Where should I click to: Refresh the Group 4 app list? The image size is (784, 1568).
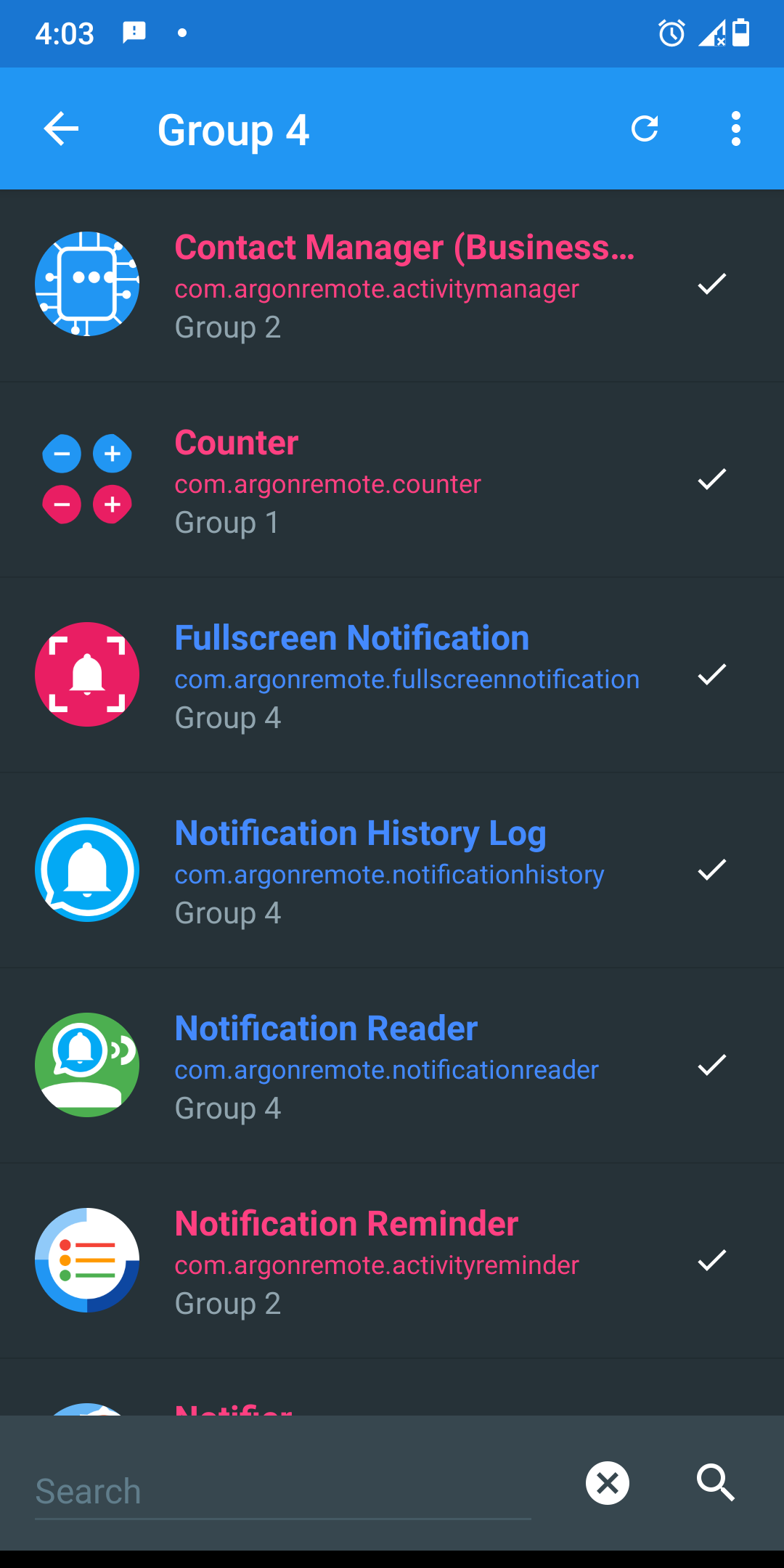coord(645,129)
